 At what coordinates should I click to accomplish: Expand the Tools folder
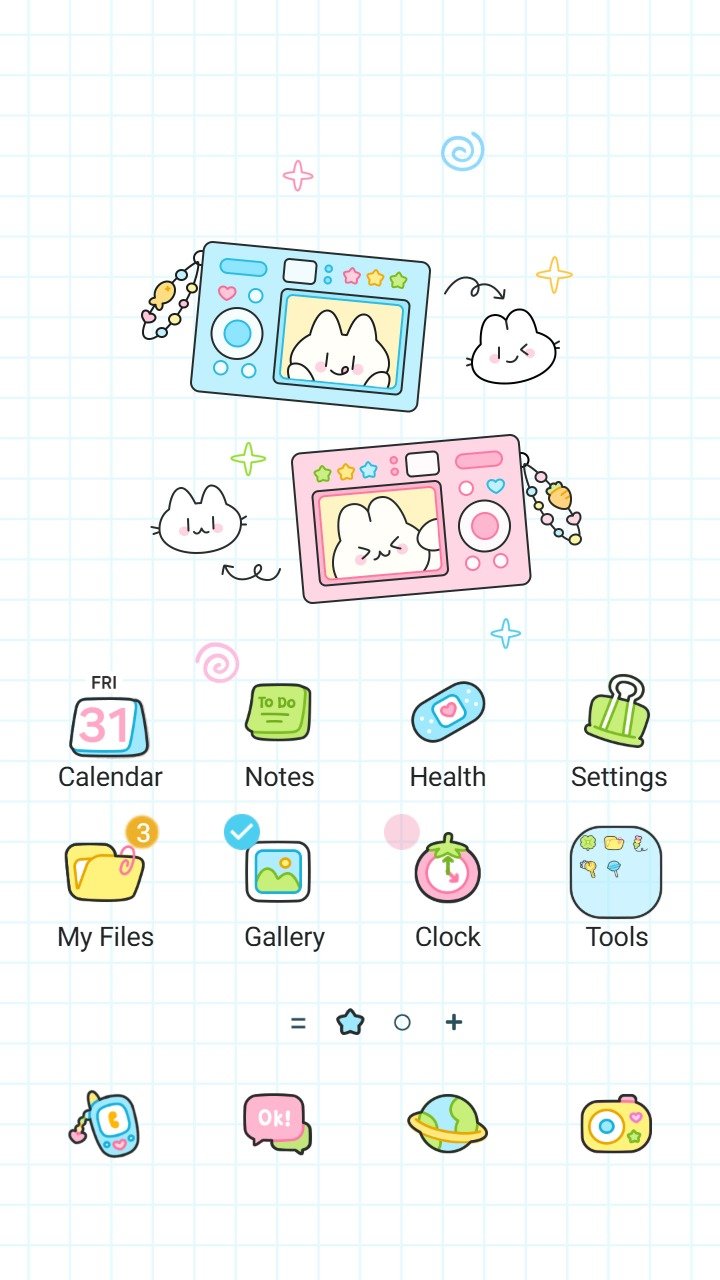coord(616,872)
